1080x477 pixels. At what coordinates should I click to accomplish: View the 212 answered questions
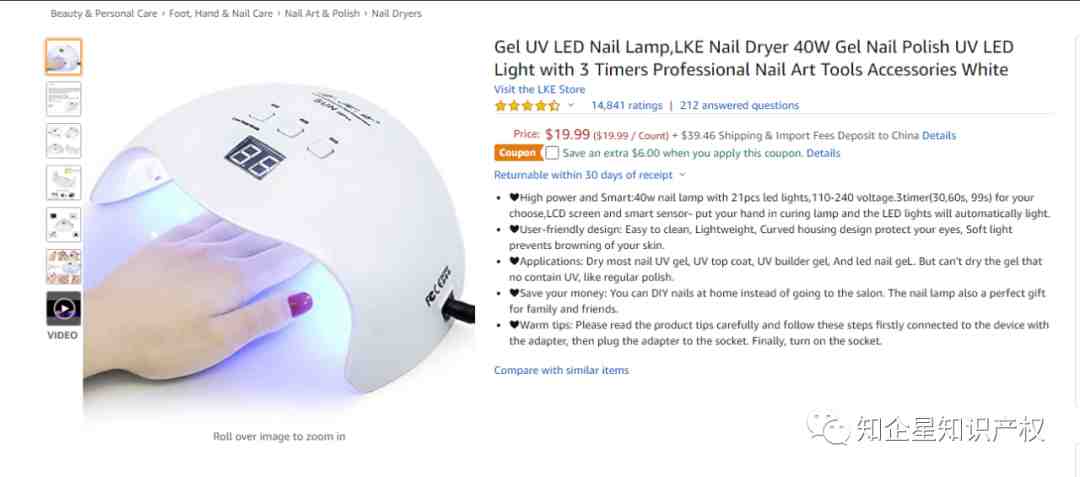739,105
